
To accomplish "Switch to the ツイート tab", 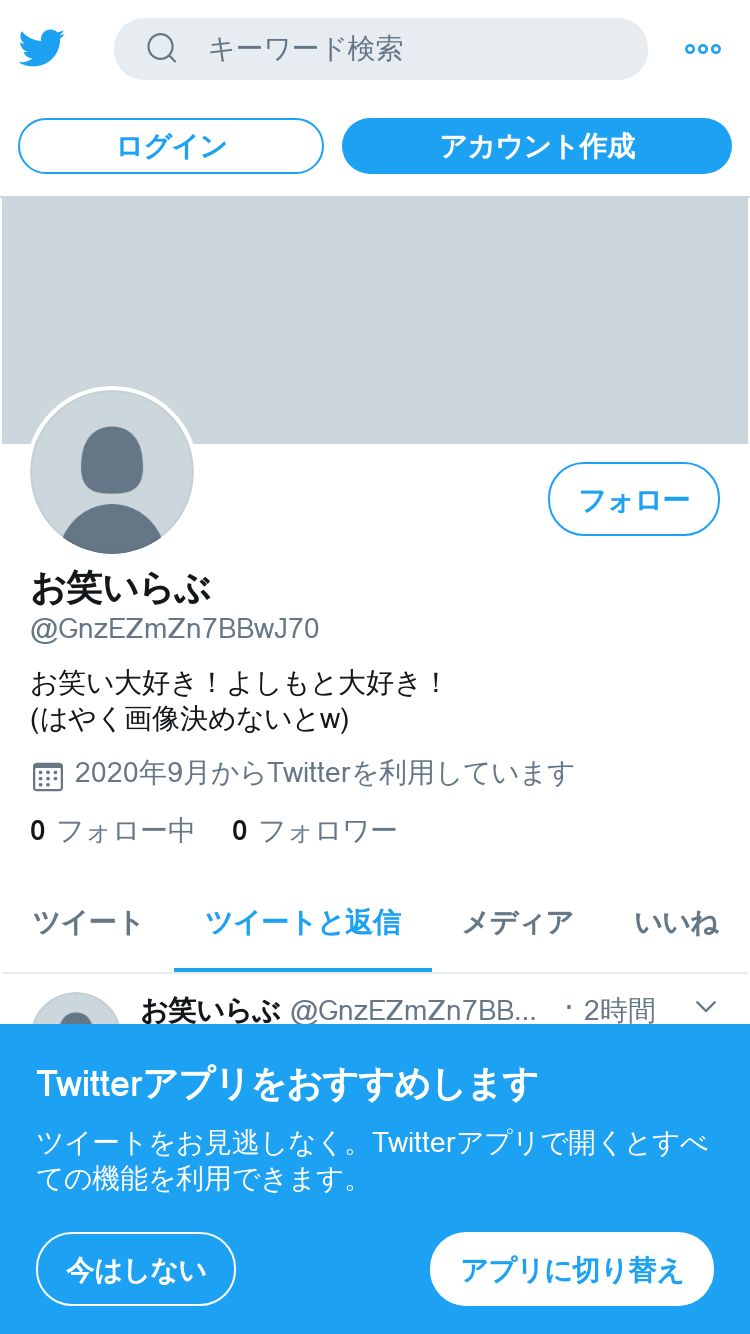I will [x=88, y=922].
